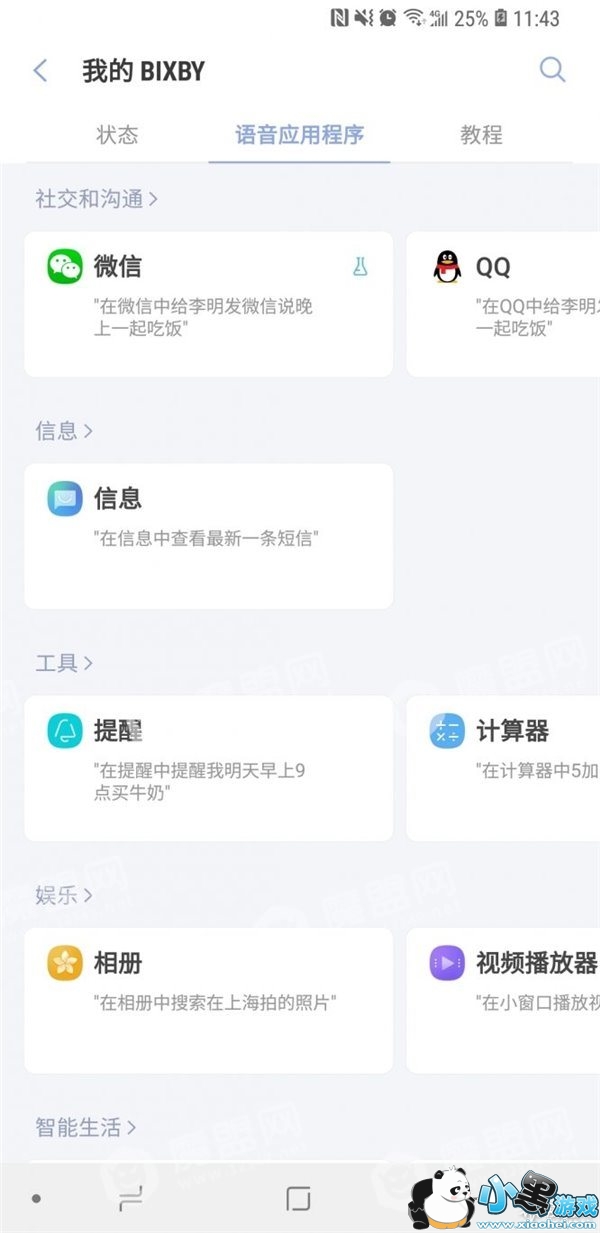Expand the 智能生活 category
600x1233 pixels.
(86, 1127)
